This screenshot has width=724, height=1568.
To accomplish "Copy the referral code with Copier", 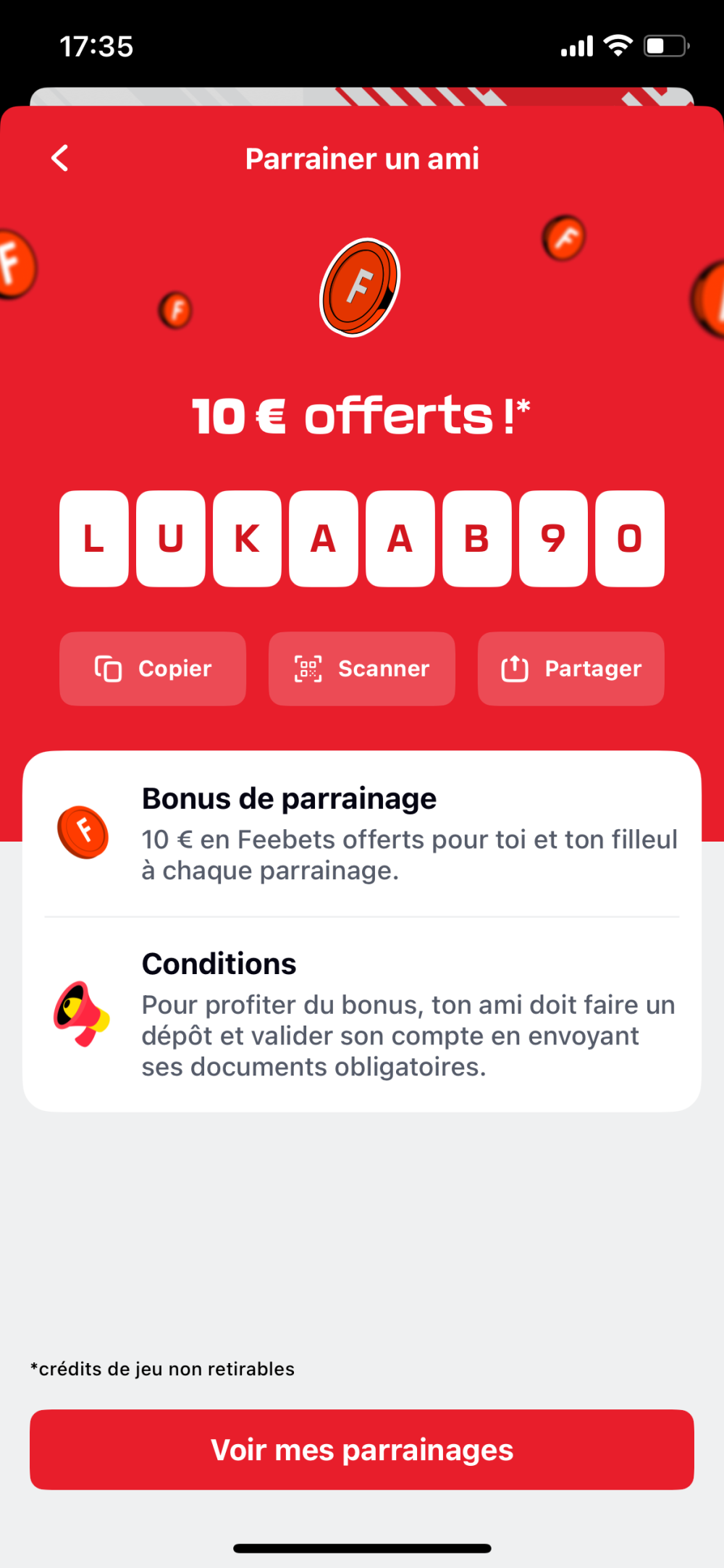I will (153, 668).
